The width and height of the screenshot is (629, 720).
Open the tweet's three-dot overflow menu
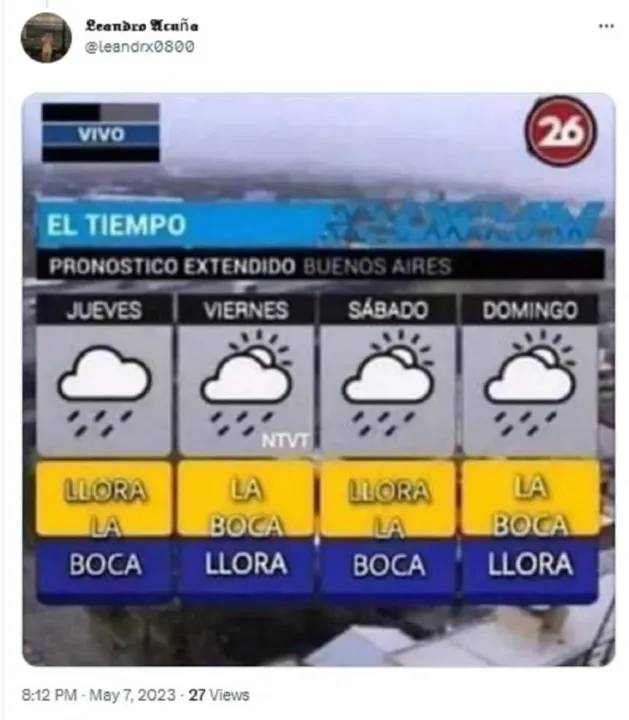pyautogui.click(x=606, y=26)
